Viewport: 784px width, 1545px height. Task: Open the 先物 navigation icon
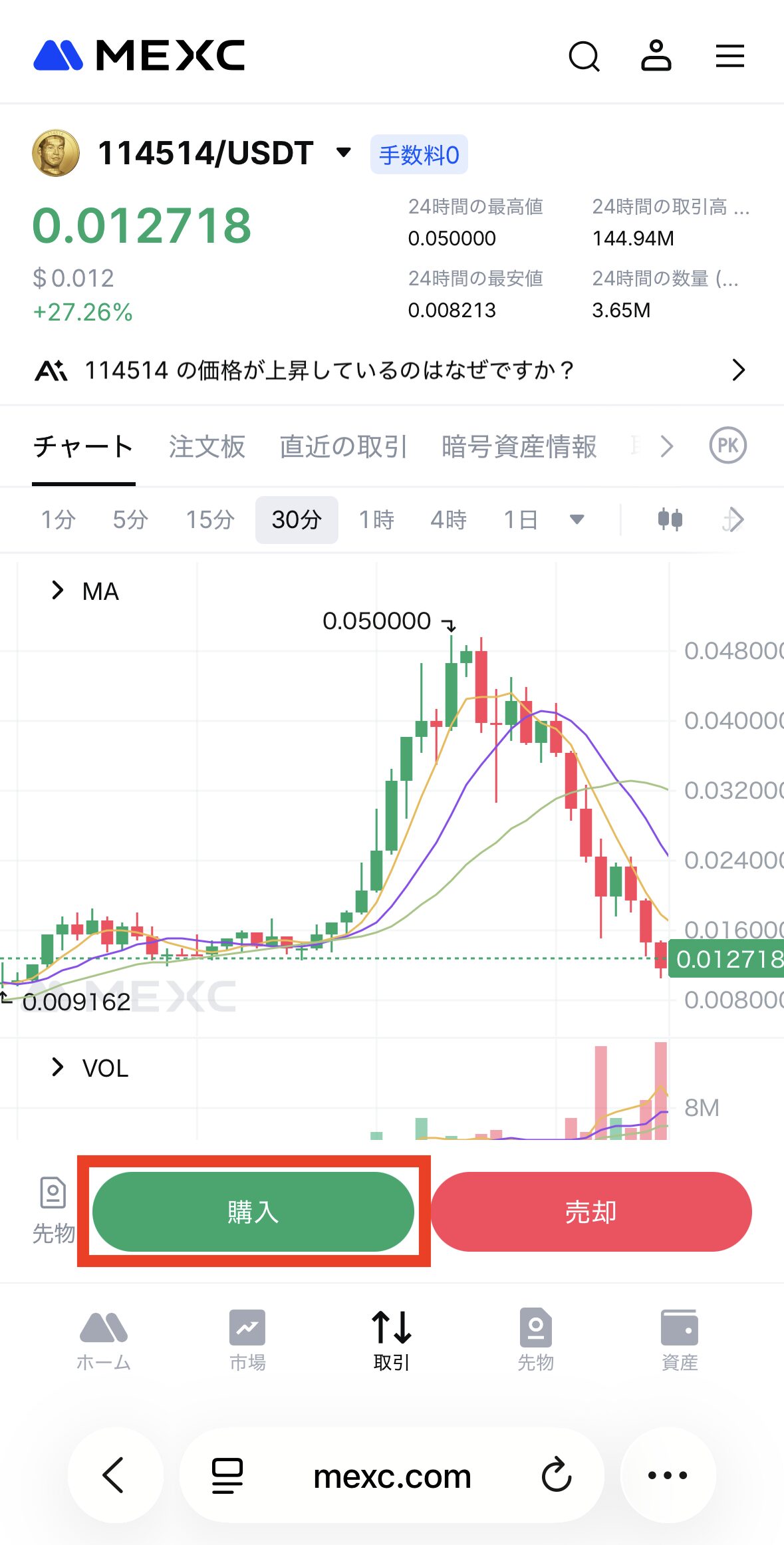tap(536, 1339)
